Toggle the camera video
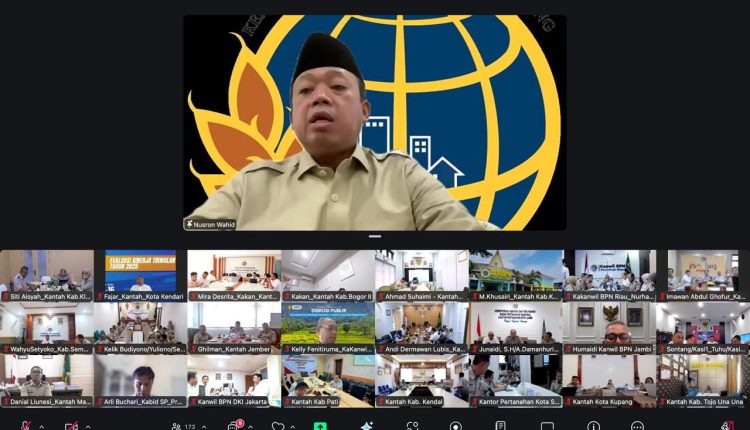 (x=72, y=426)
